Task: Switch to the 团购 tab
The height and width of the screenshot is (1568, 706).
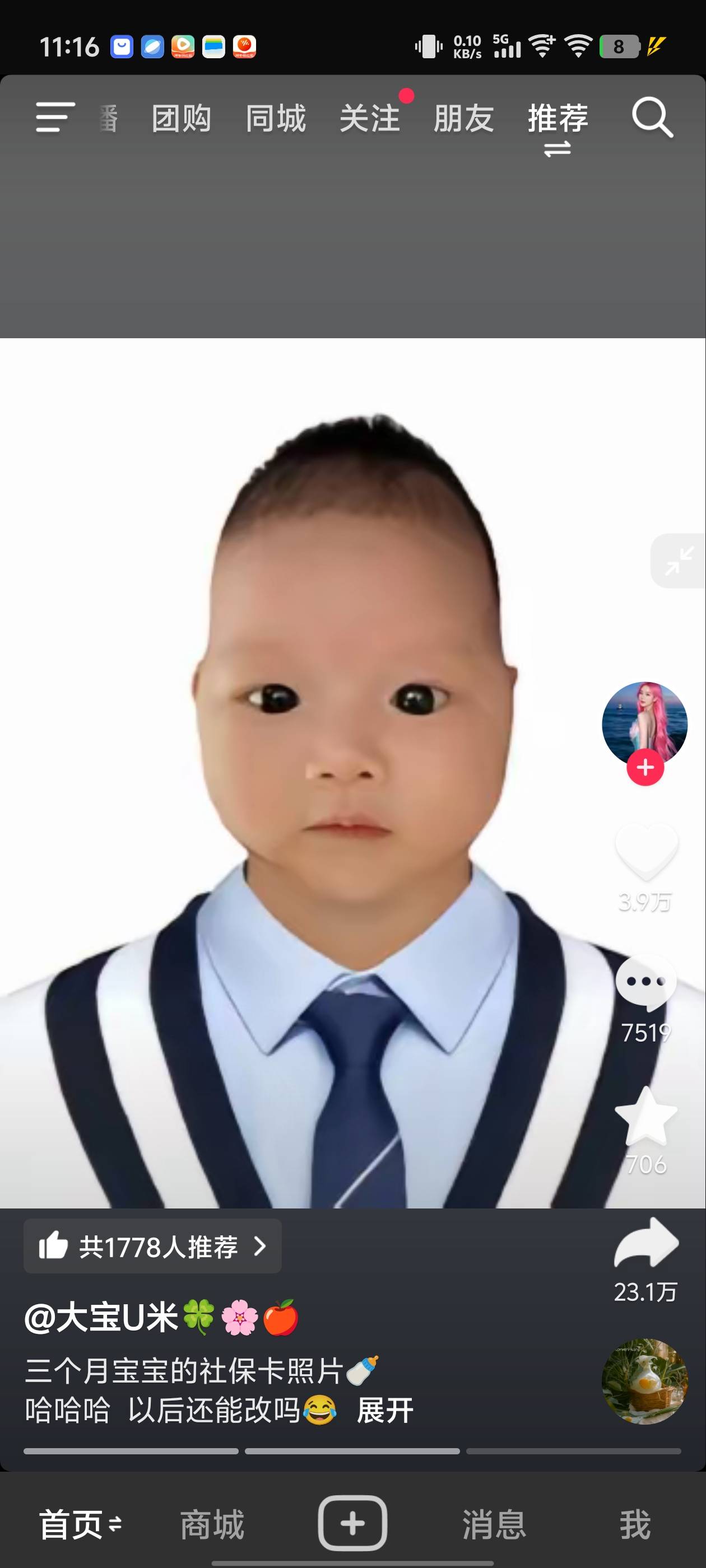Action: (x=181, y=118)
